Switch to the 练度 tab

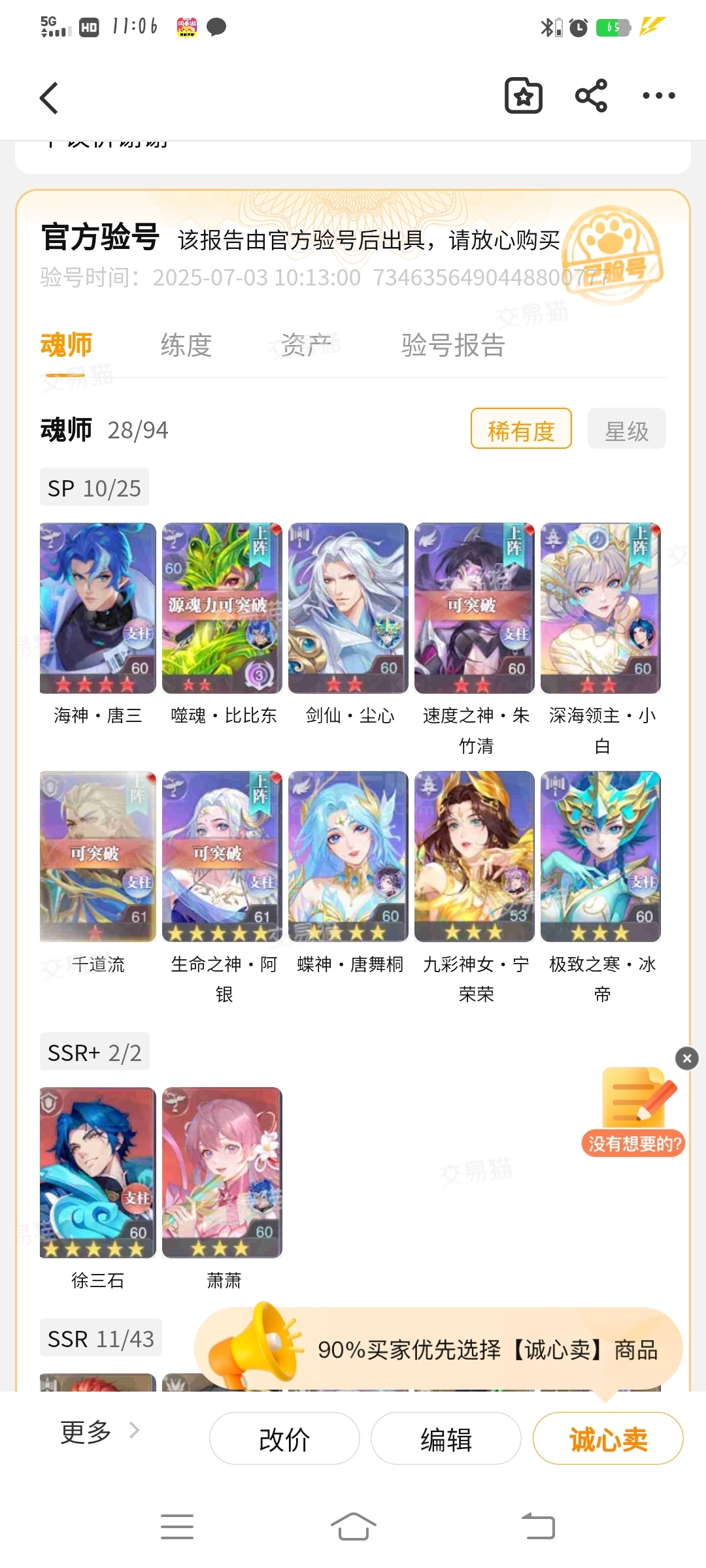point(186,345)
